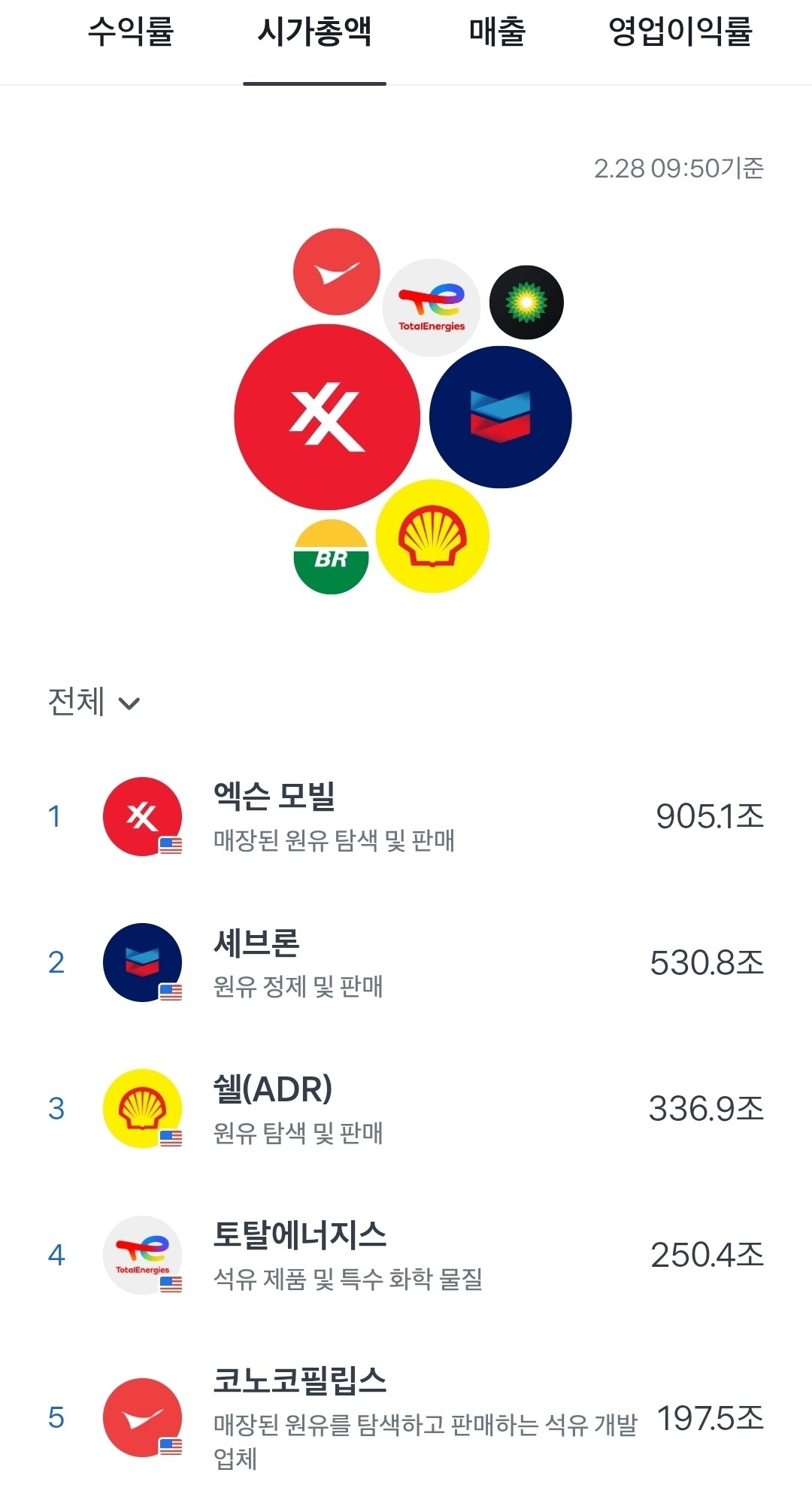View 코노코필립스 stock details

pos(406,1417)
